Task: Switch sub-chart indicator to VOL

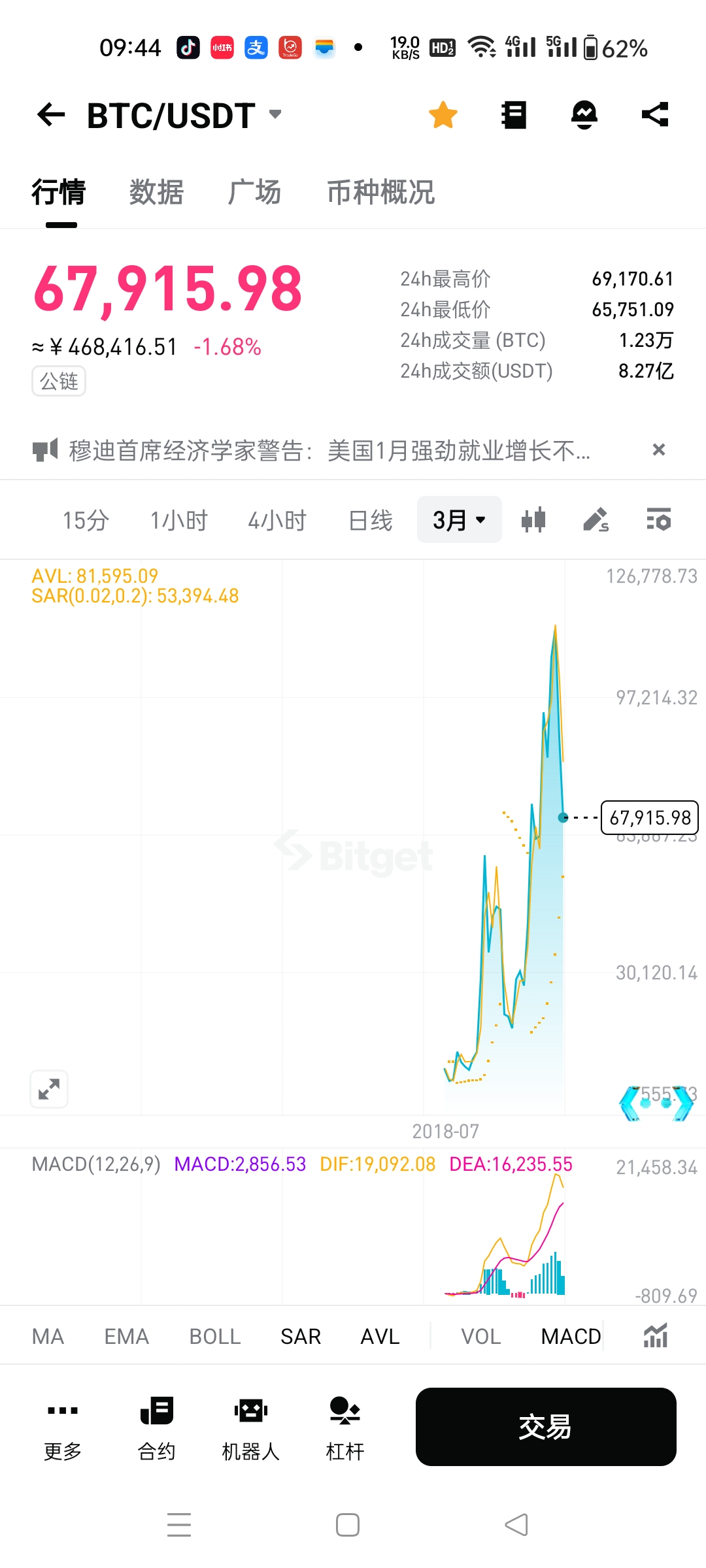Action: [x=480, y=1336]
